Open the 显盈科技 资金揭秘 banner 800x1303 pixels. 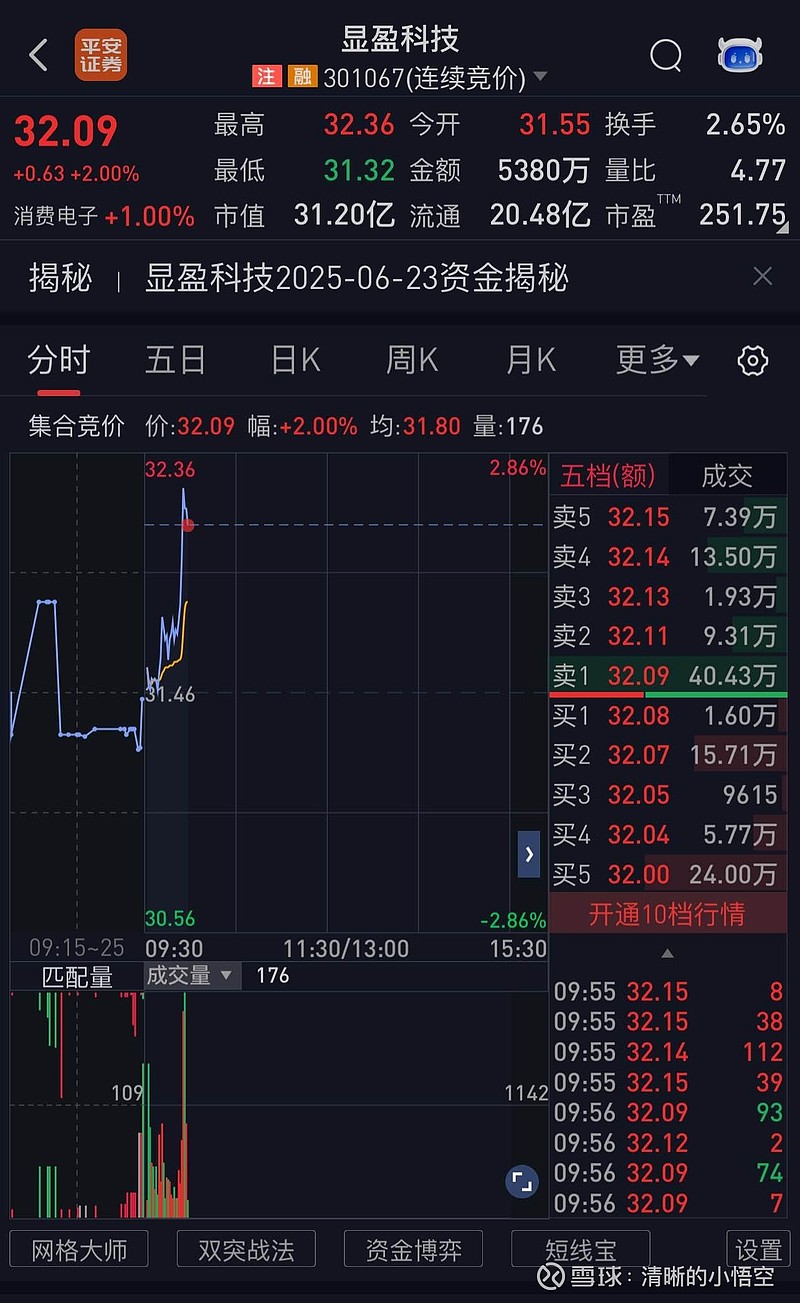coord(357,277)
